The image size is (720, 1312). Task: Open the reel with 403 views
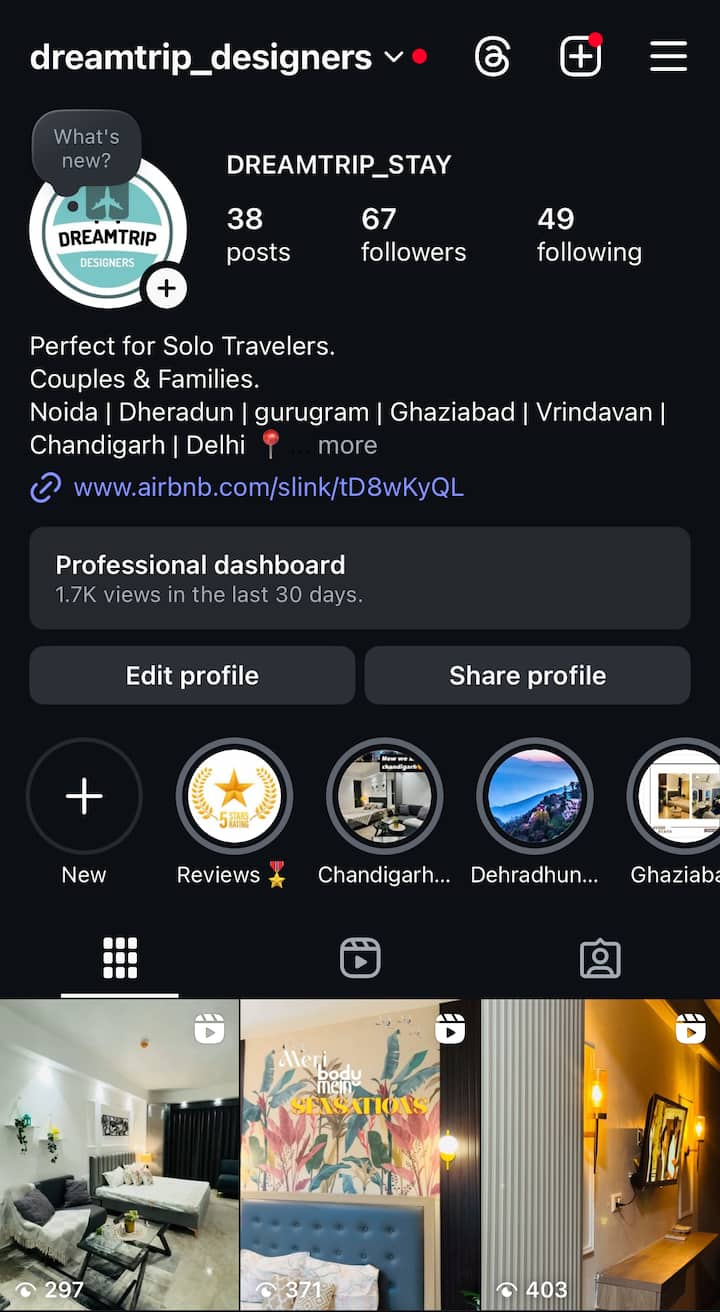(x=600, y=1150)
